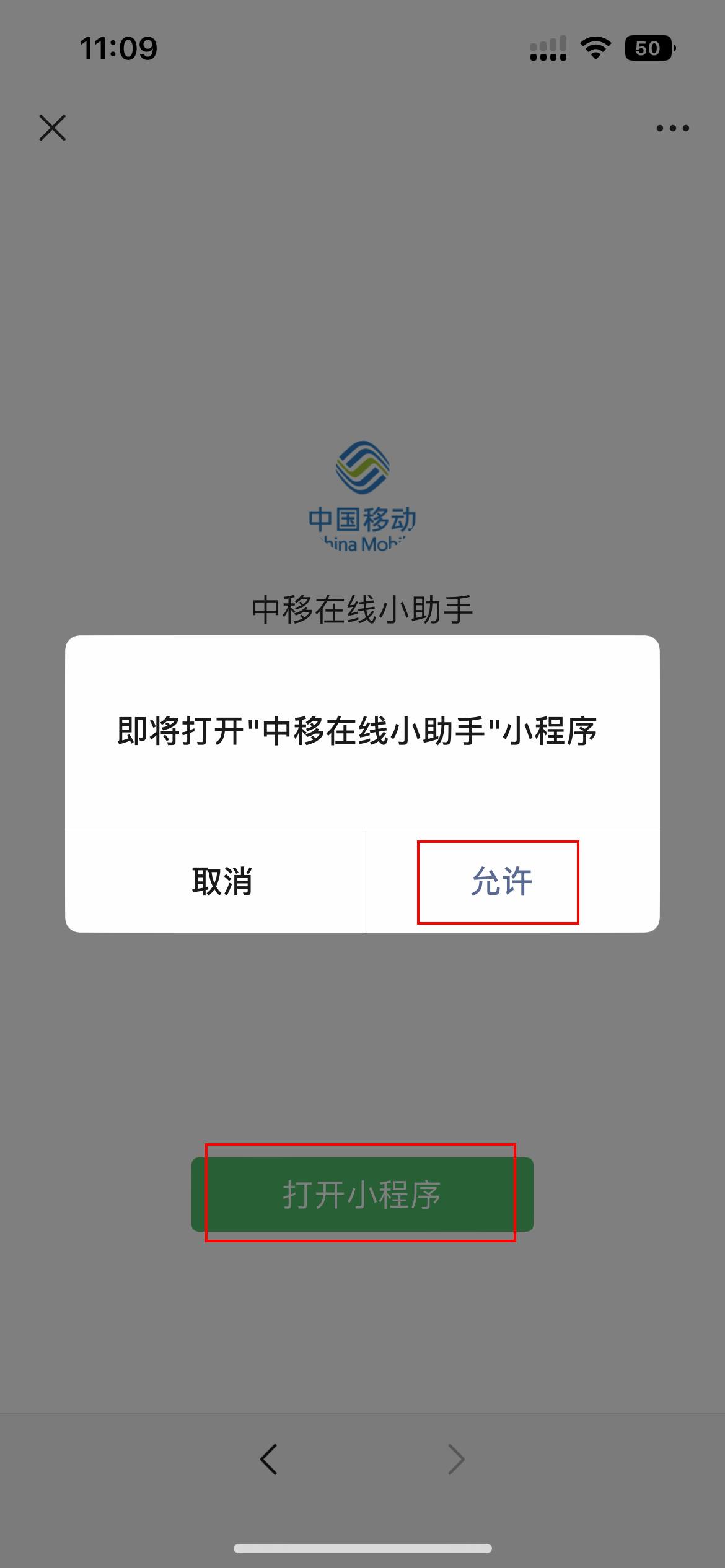Tap the green 打开小程序 button
The width and height of the screenshot is (725, 1568).
(x=362, y=1195)
